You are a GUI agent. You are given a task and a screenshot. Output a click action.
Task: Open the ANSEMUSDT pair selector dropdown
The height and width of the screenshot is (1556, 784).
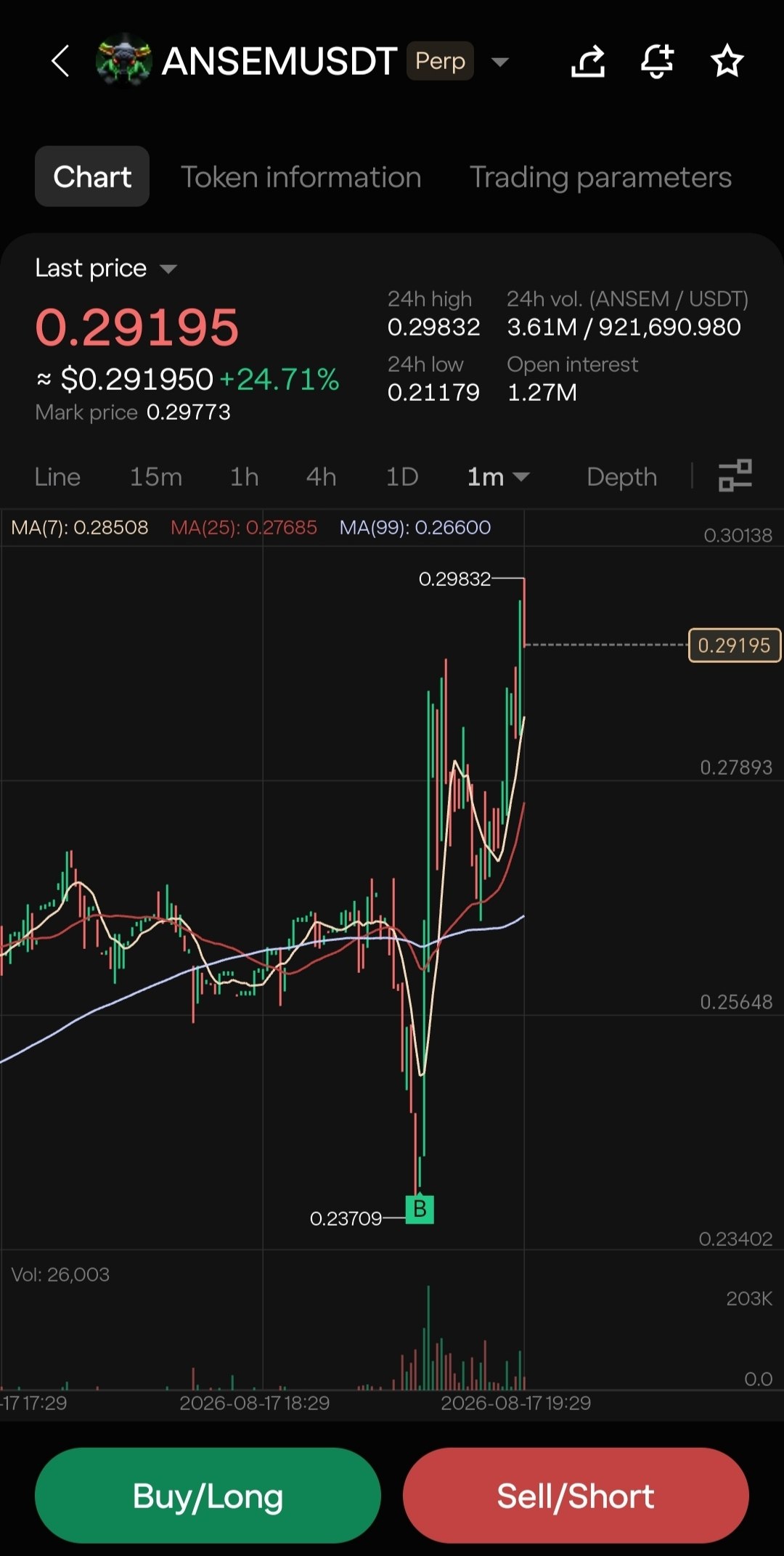coord(499,62)
